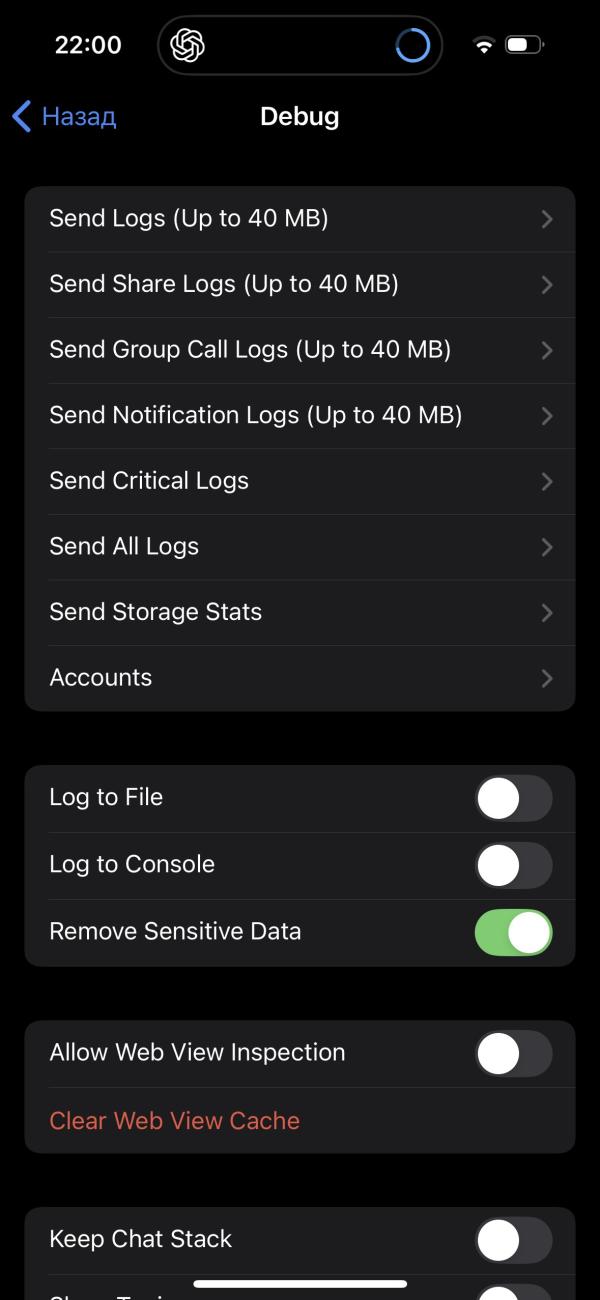This screenshot has height=1300, width=600.
Task: Enable Keep Chat Stack
Action: 513,1240
